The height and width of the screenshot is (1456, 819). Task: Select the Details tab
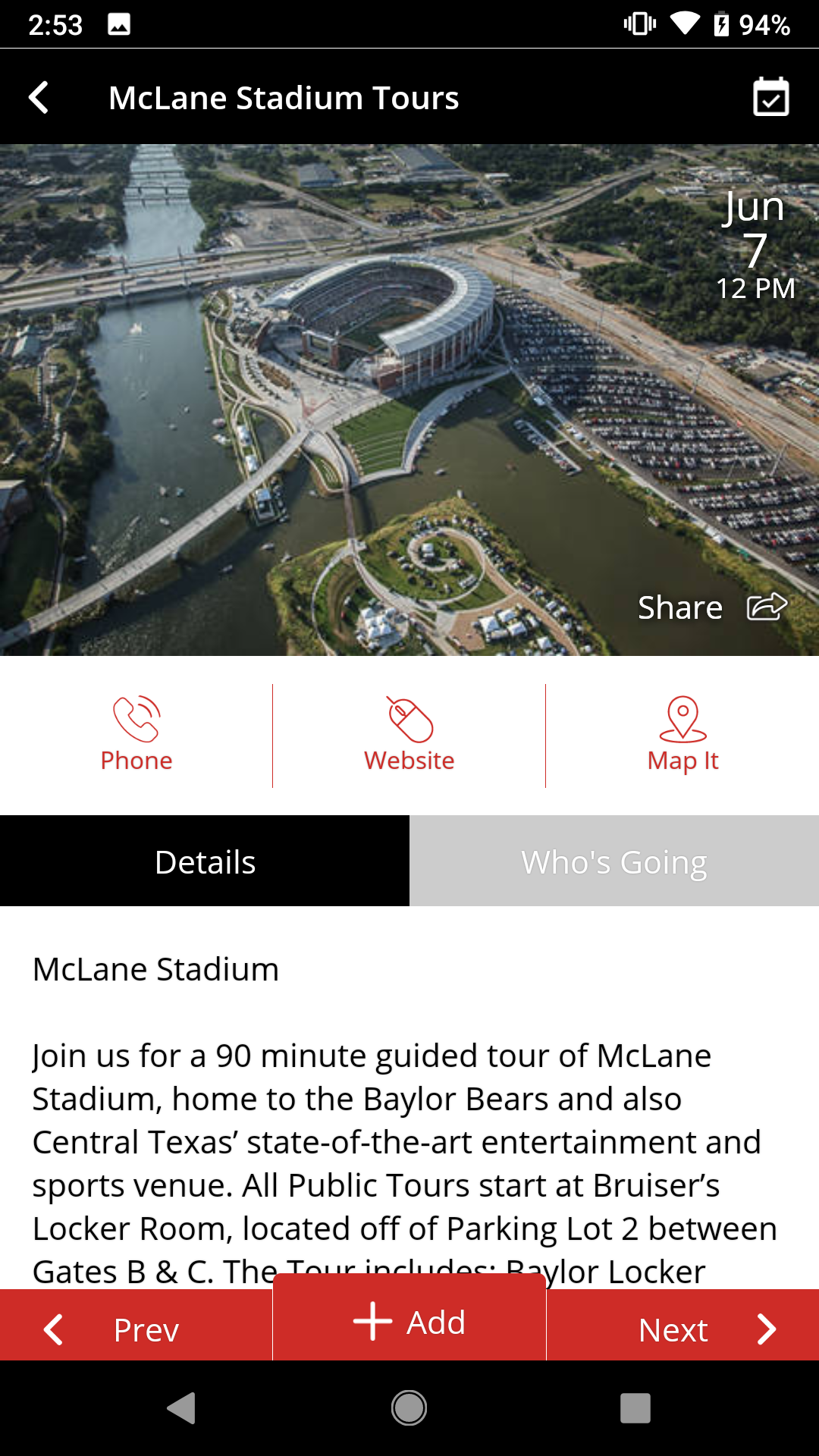(205, 861)
